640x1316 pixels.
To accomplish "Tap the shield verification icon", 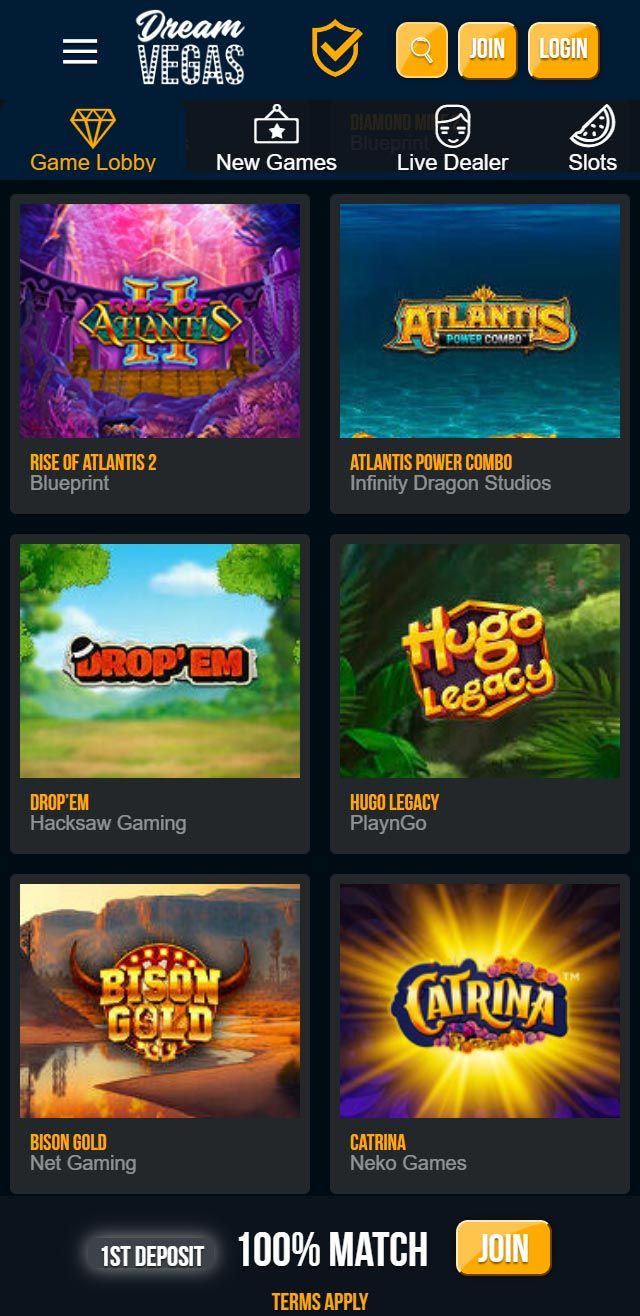I will 336,49.
